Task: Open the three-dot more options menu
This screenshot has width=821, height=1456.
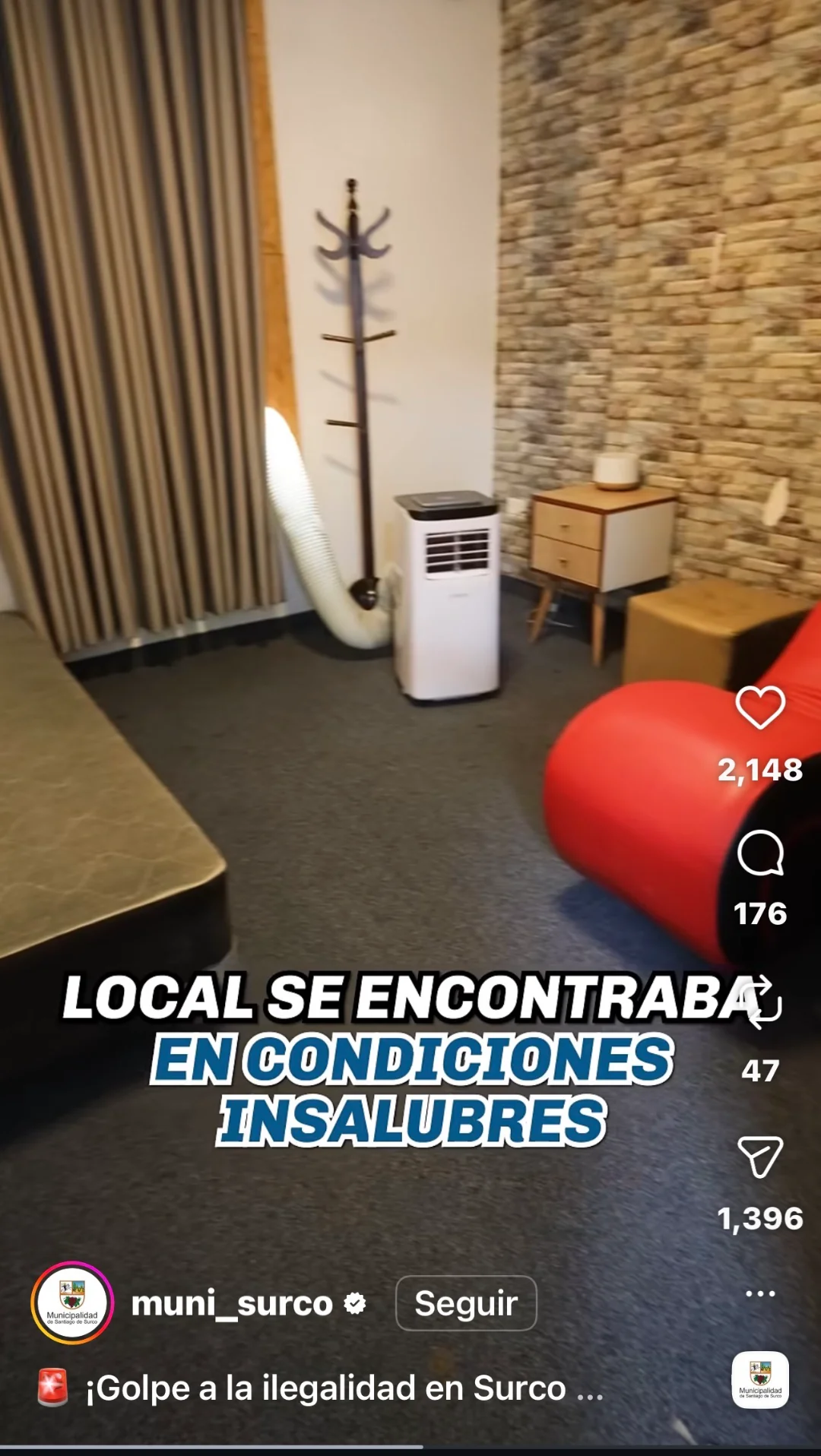Action: (x=760, y=1293)
